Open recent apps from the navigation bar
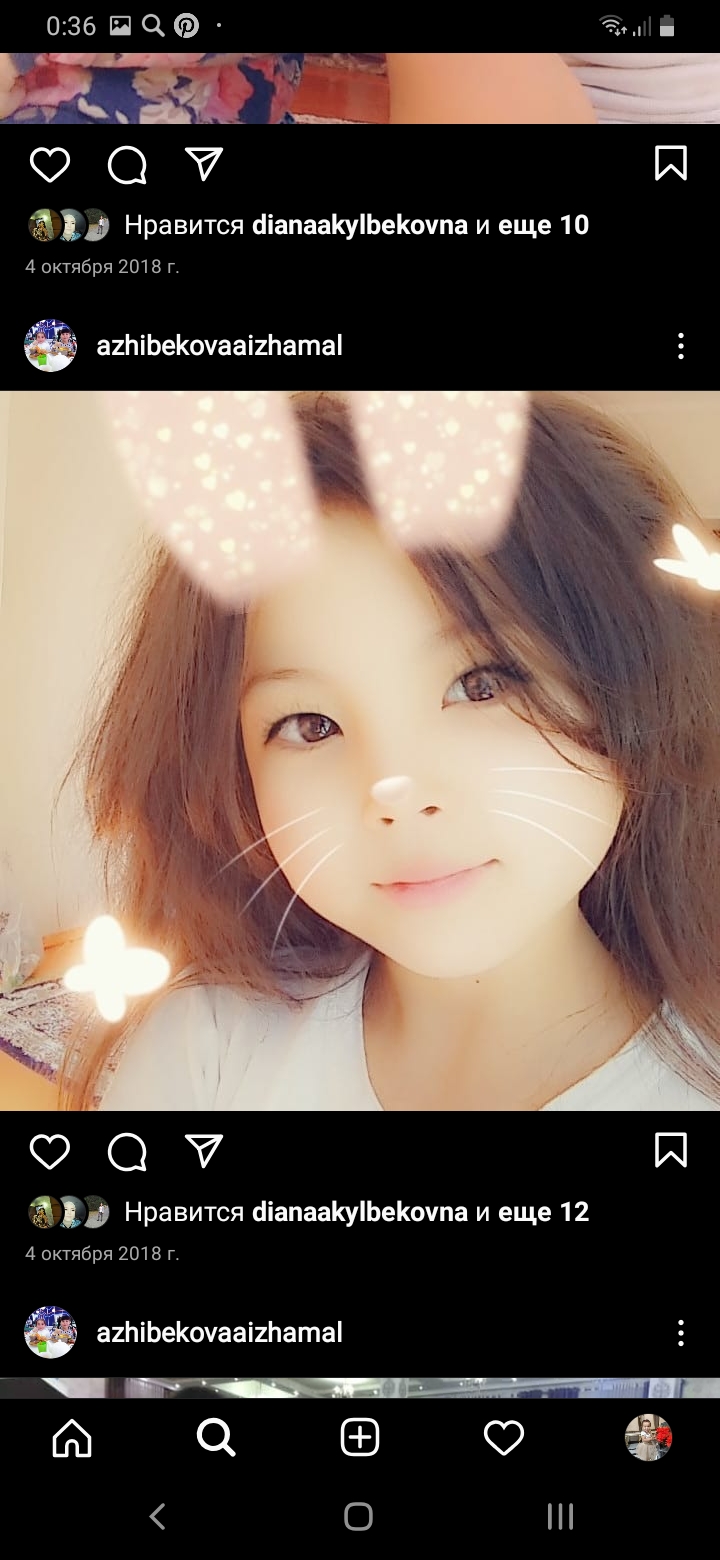 [x=560, y=1516]
